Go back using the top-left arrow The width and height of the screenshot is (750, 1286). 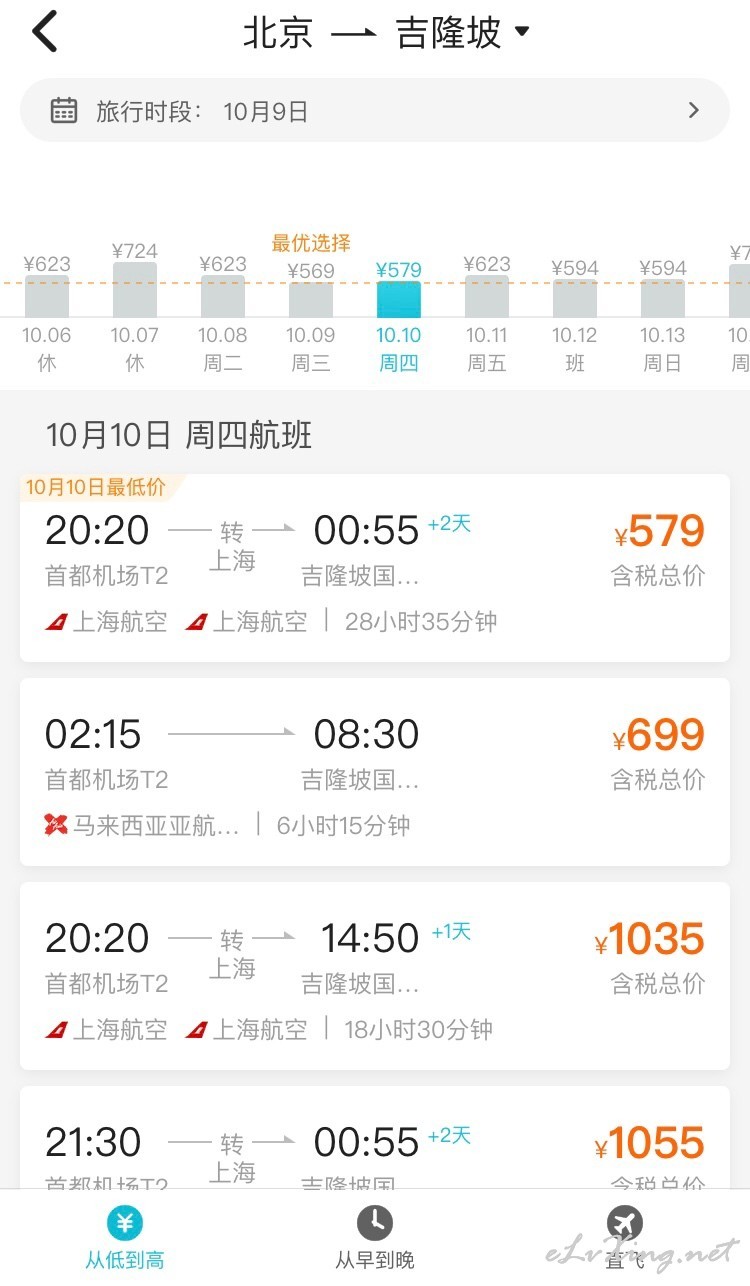(x=45, y=32)
